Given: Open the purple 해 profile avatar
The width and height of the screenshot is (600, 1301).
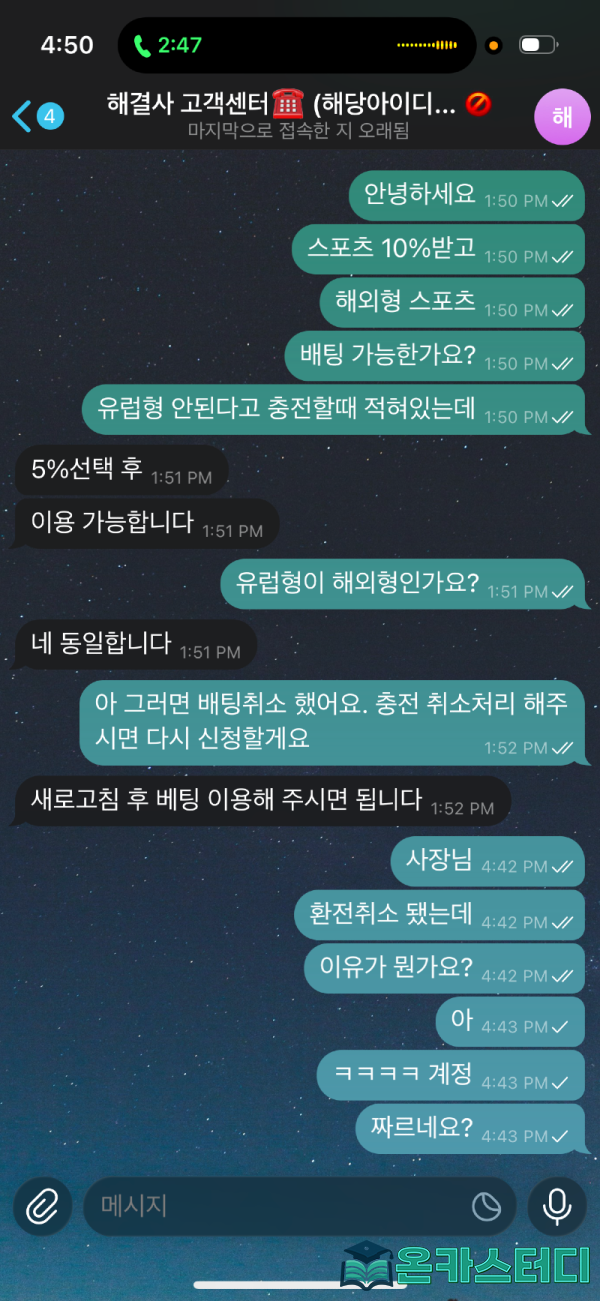Looking at the screenshot, I should point(562,116).
